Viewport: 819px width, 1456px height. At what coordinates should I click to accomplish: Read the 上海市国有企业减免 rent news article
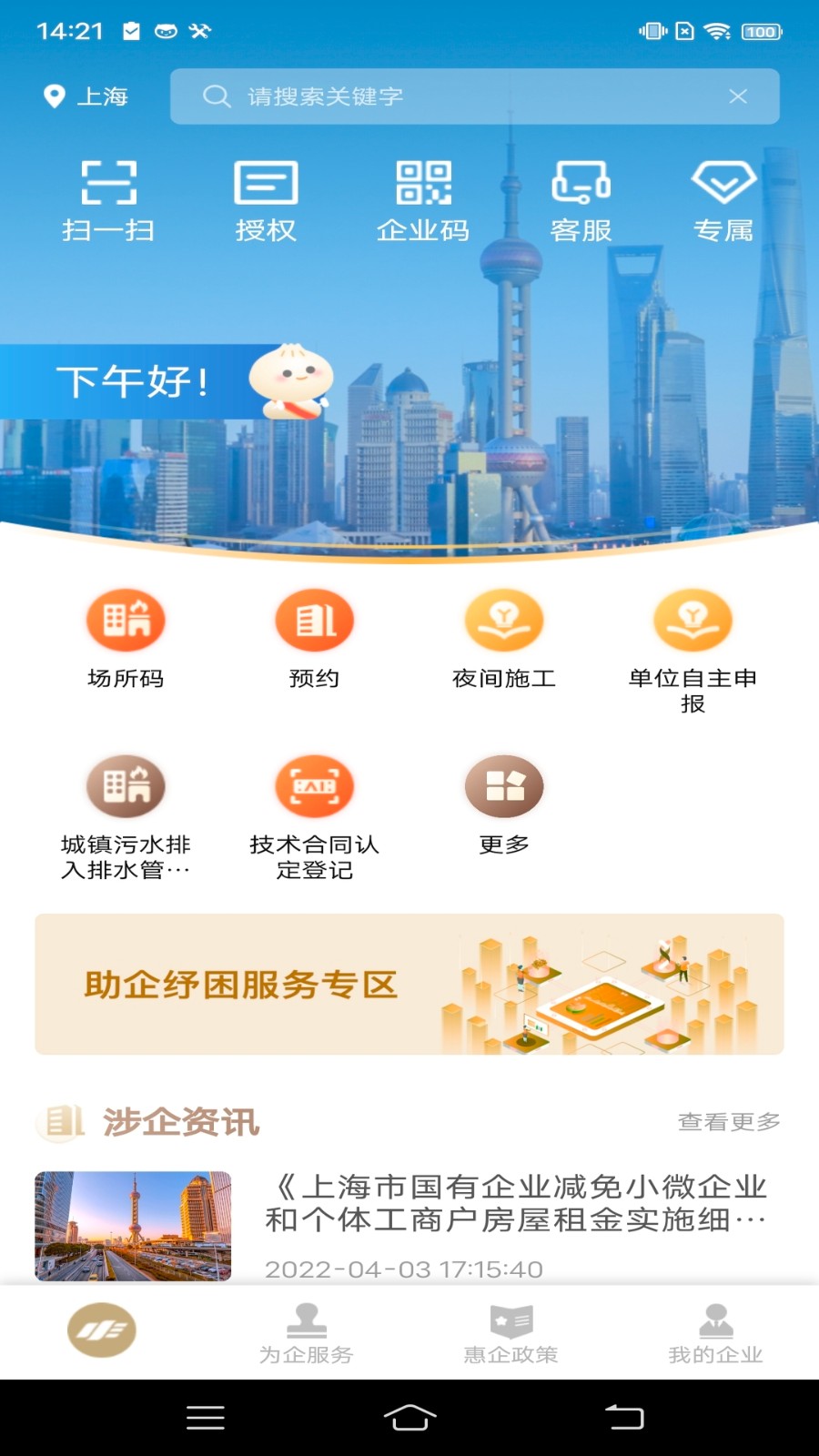click(515, 1203)
